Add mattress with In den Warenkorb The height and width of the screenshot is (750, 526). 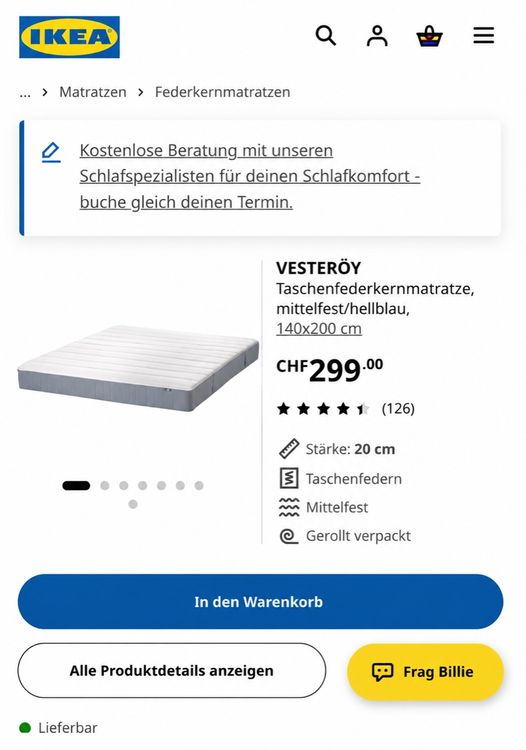pos(260,602)
